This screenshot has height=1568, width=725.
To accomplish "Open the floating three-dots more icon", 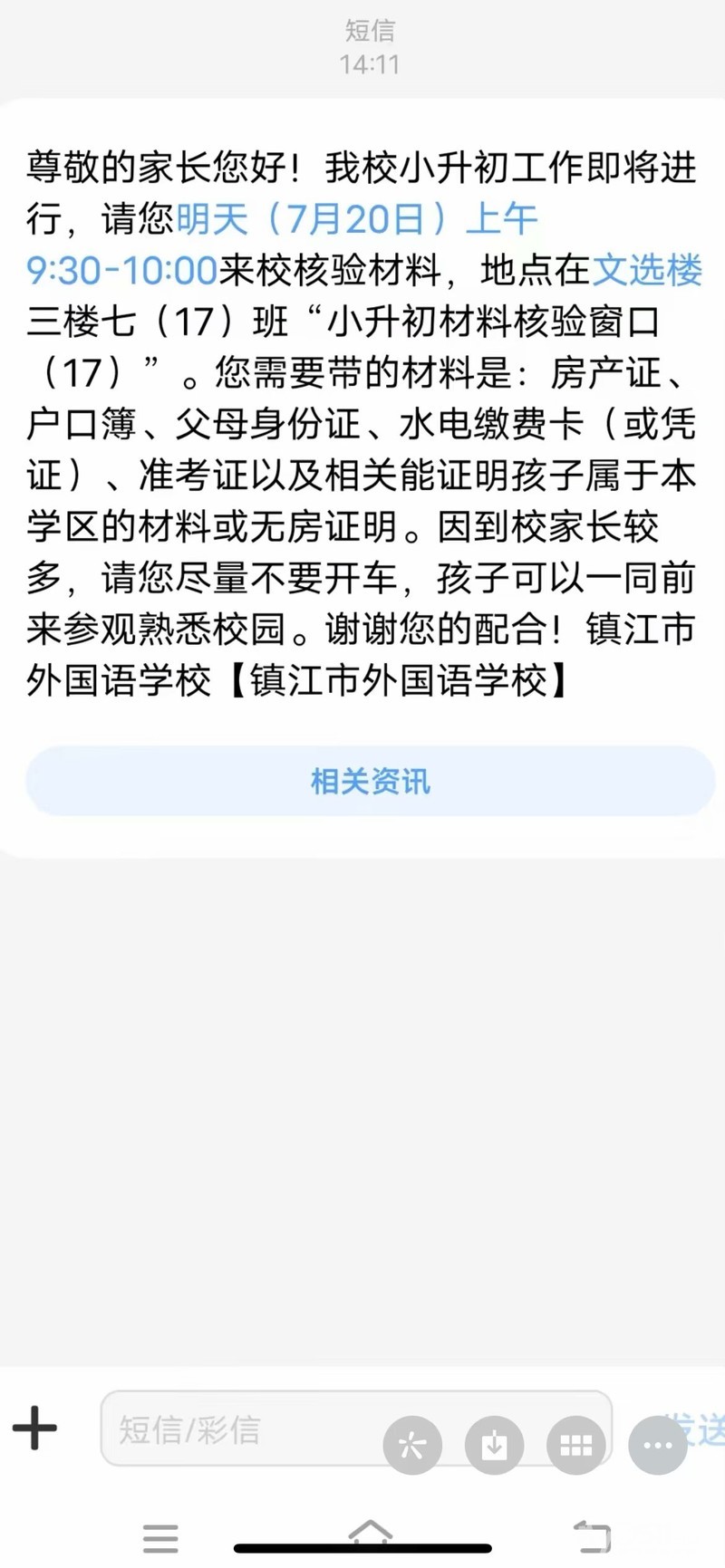I will tap(657, 1446).
